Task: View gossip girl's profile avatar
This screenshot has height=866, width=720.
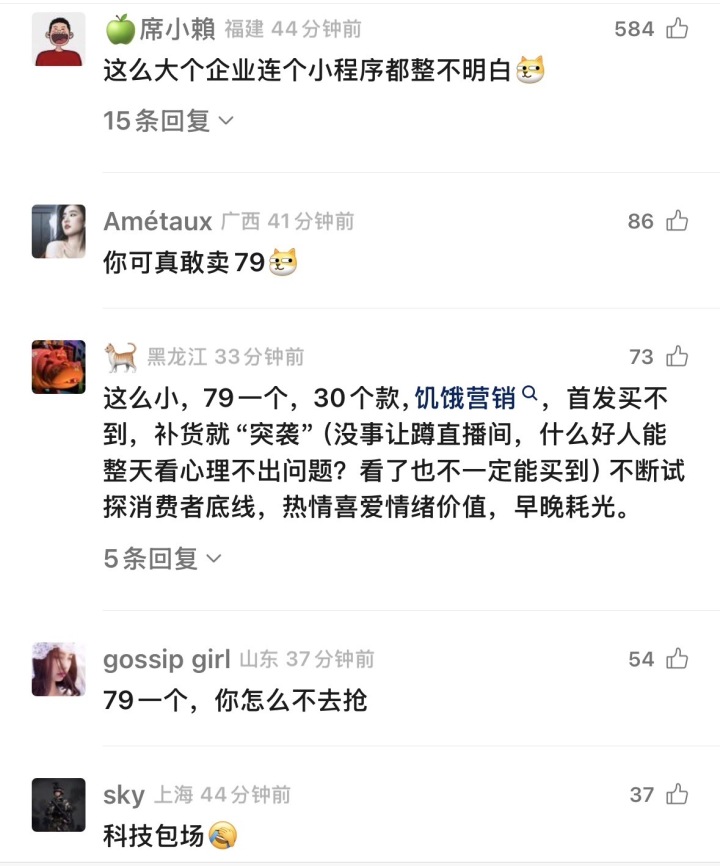Action: (x=58, y=669)
